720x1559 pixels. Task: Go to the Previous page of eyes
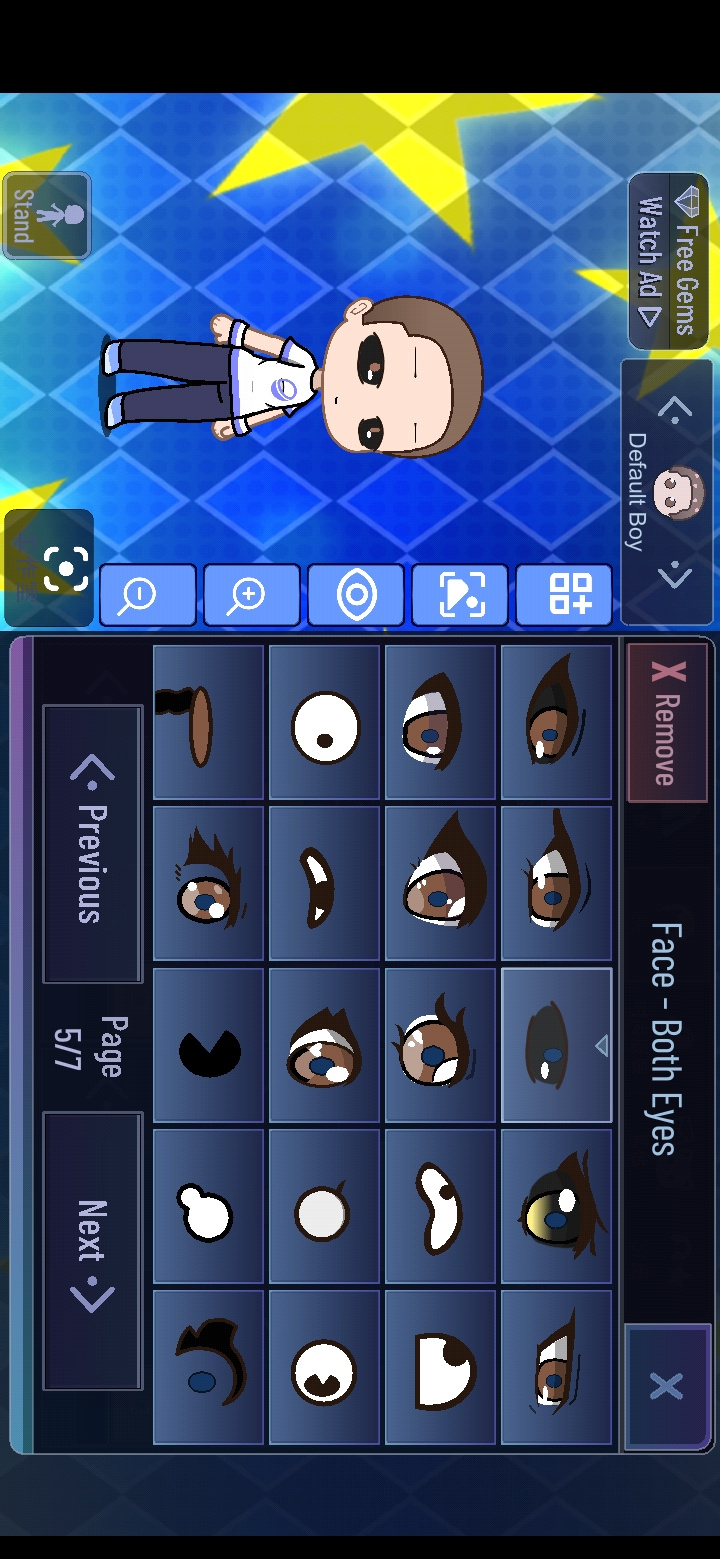click(x=92, y=843)
